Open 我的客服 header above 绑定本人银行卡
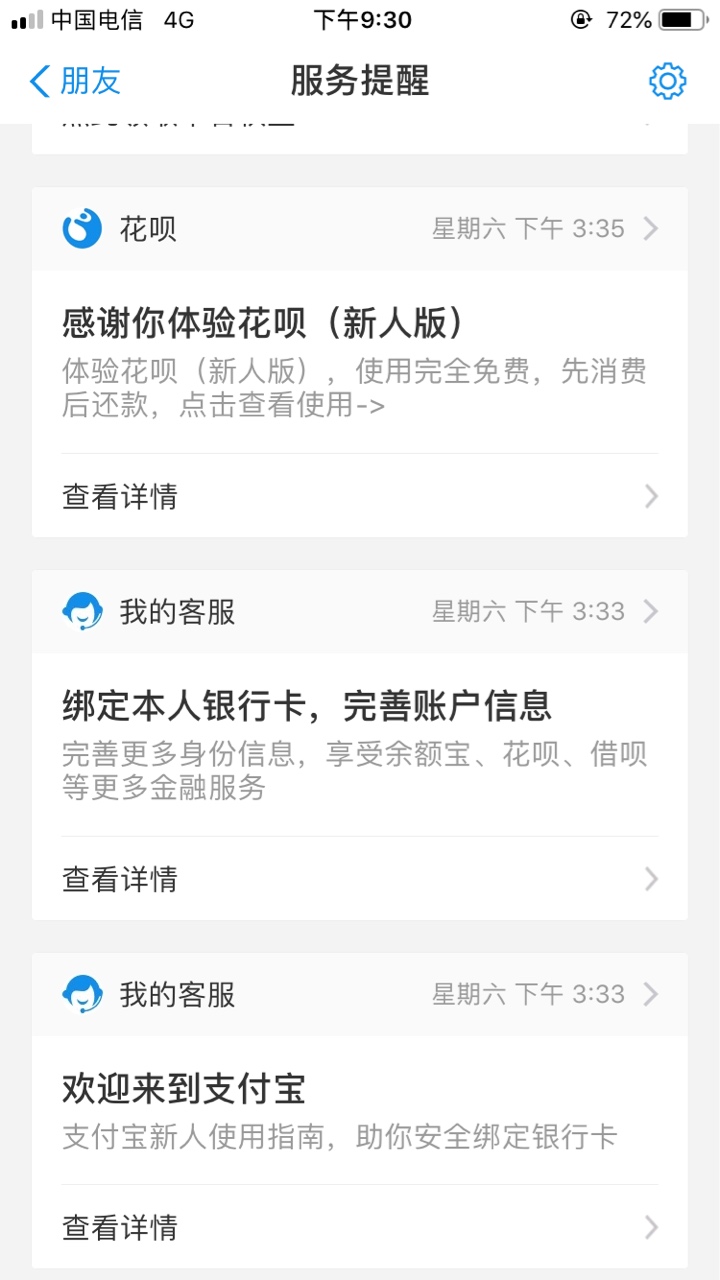The height and width of the screenshot is (1280, 720). [360, 612]
